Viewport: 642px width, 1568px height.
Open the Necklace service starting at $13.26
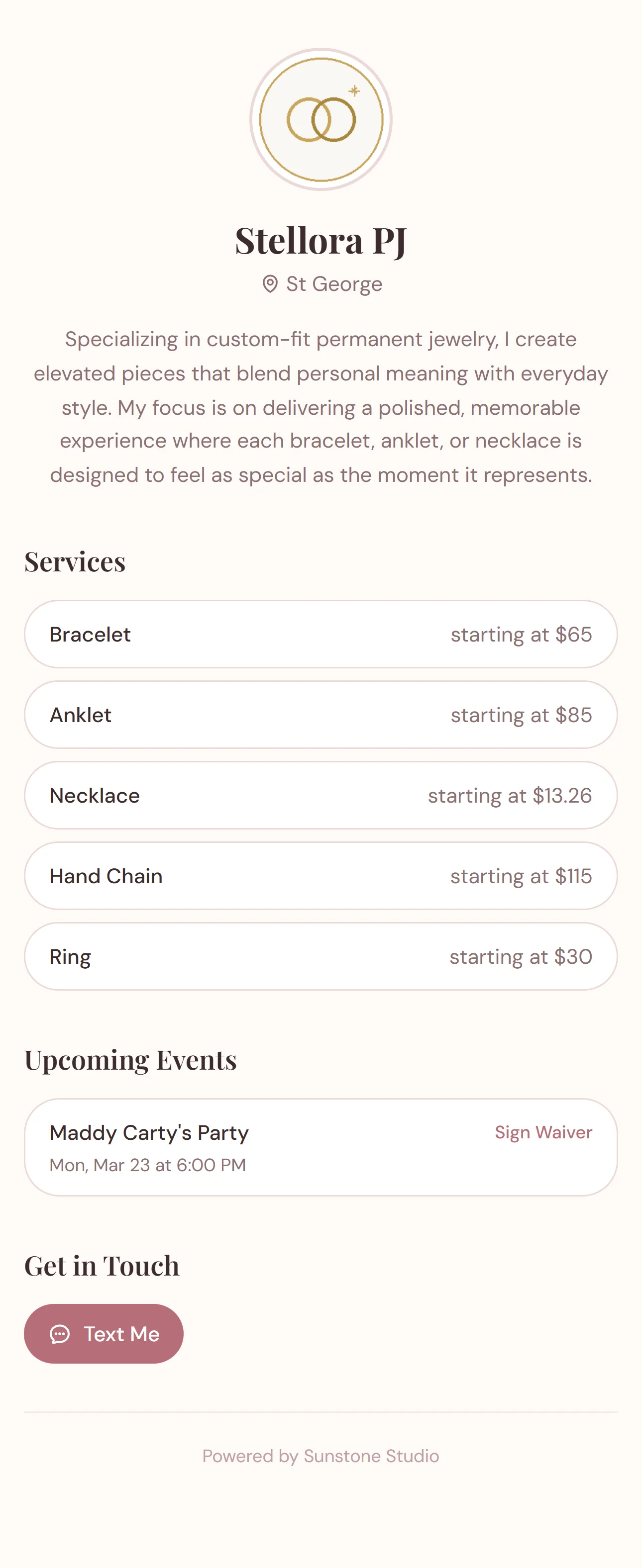coord(321,795)
